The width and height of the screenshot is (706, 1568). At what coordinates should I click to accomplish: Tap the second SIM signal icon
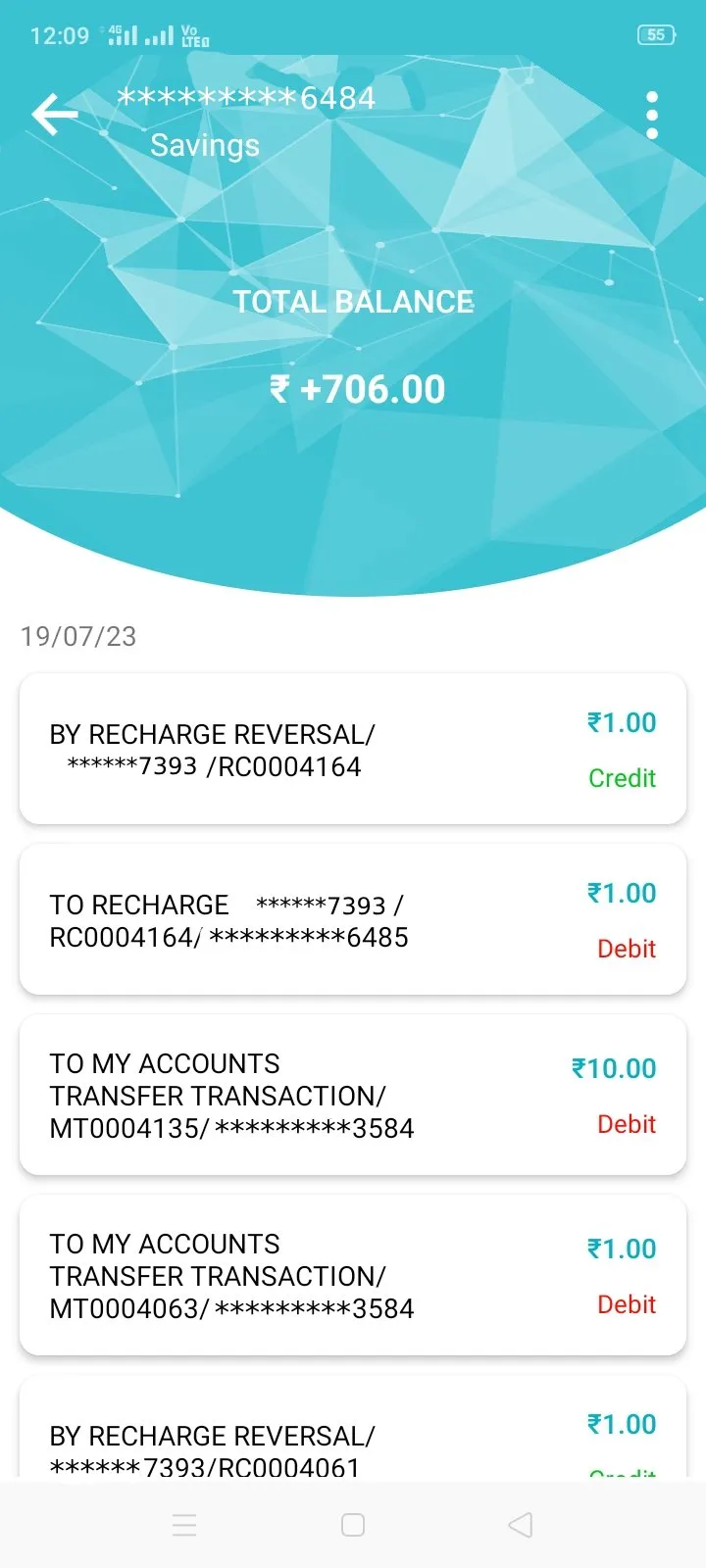[x=158, y=35]
